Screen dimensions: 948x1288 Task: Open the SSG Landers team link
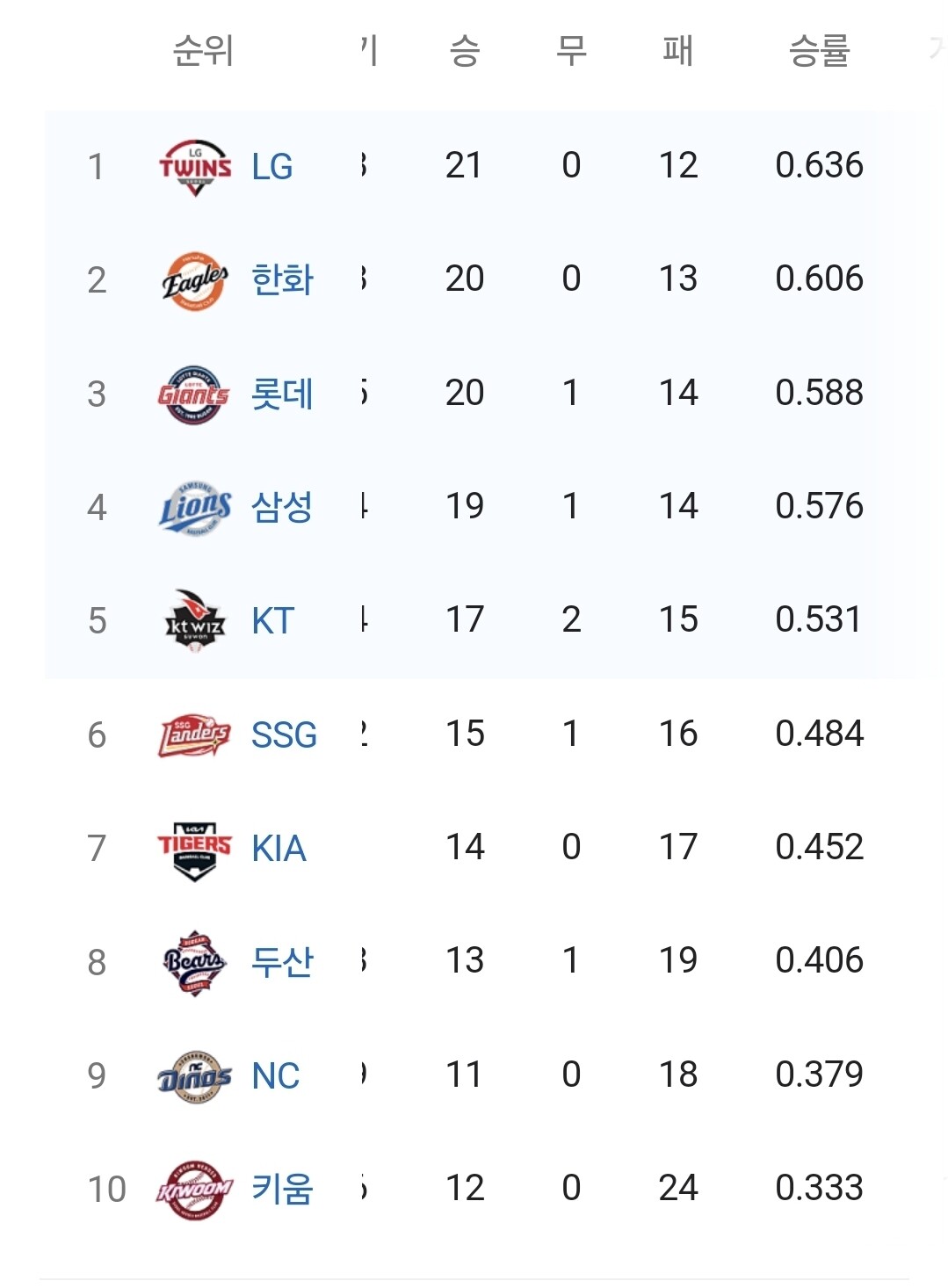click(283, 734)
